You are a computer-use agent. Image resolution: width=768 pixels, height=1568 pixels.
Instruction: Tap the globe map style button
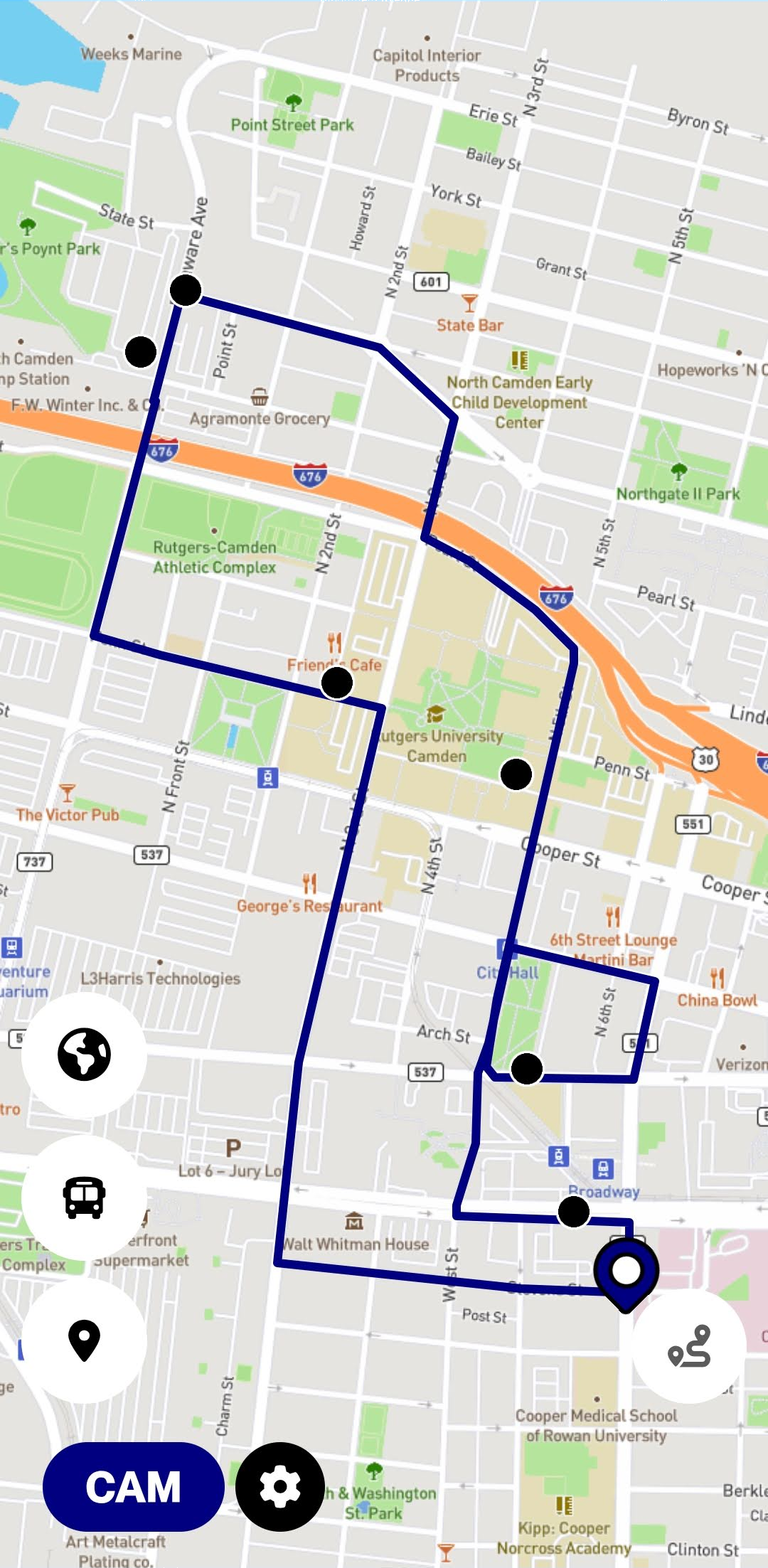click(84, 1055)
